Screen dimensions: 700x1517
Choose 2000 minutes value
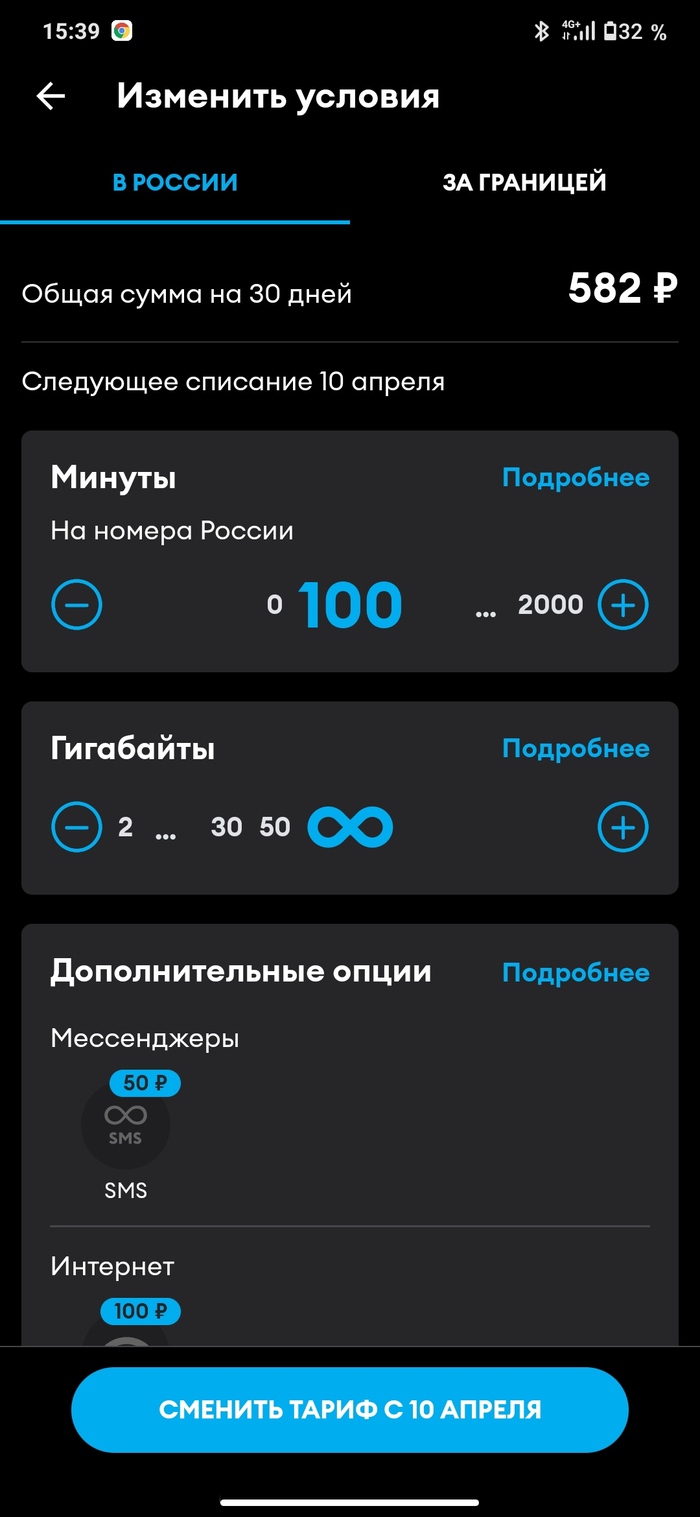click(550, 605)
